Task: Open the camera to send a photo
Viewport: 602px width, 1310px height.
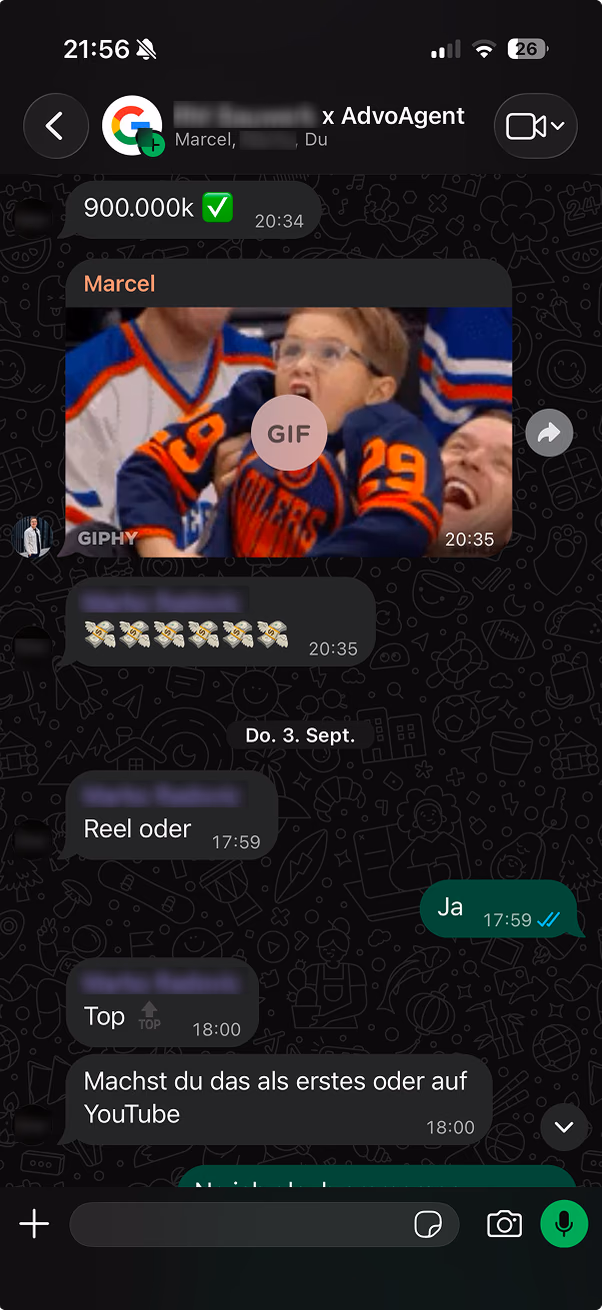Action: pos(504,1224)
